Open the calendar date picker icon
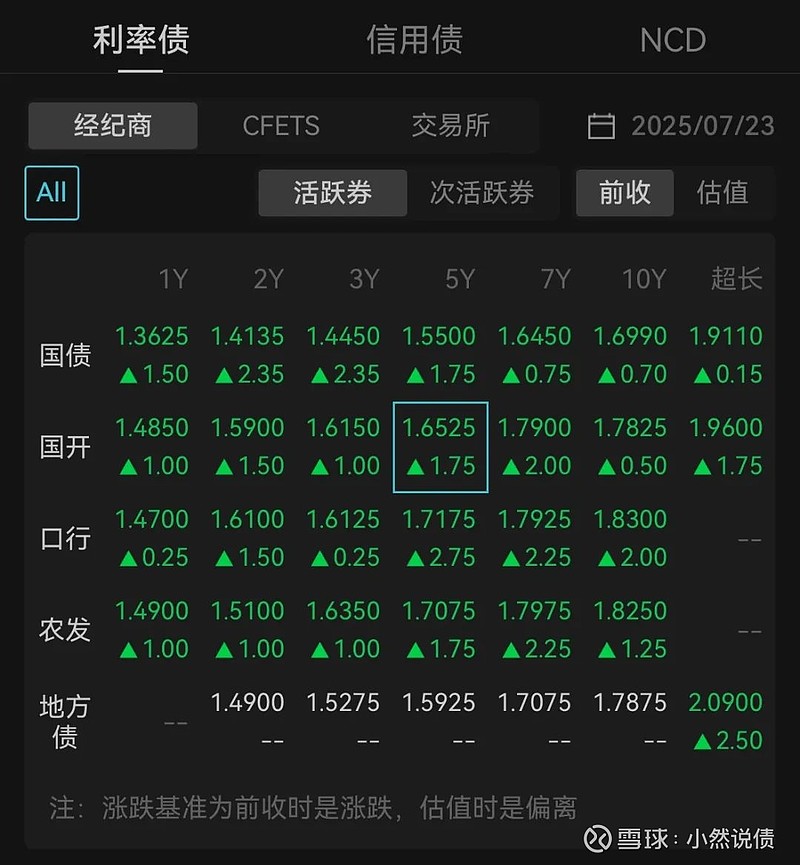 click(x=601, y=126)
